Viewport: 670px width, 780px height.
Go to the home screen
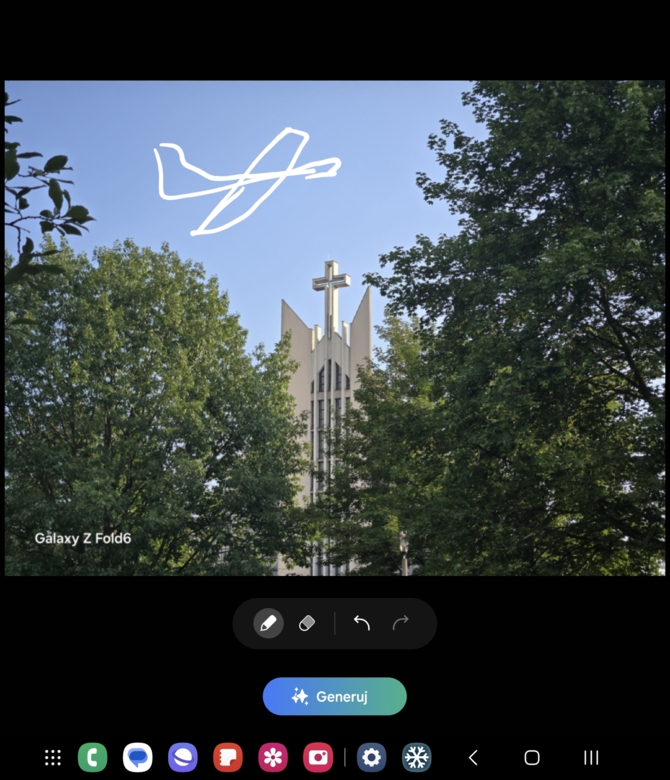pyautogui.click(x=532, y=758)
